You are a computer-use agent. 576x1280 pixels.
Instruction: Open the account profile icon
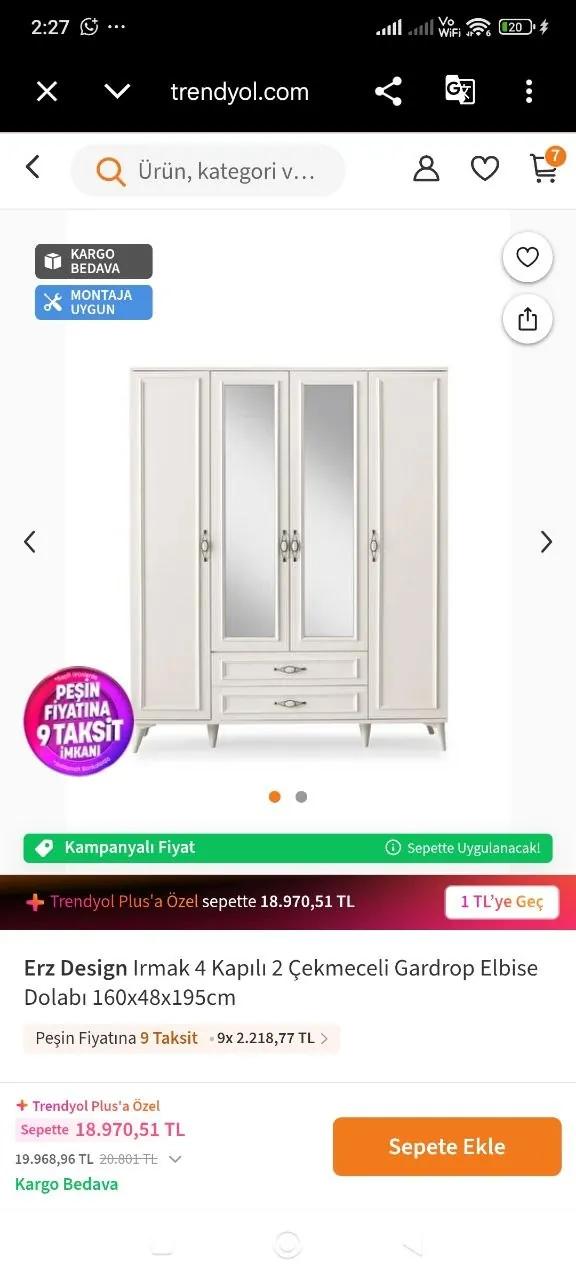tap(426, 169)
